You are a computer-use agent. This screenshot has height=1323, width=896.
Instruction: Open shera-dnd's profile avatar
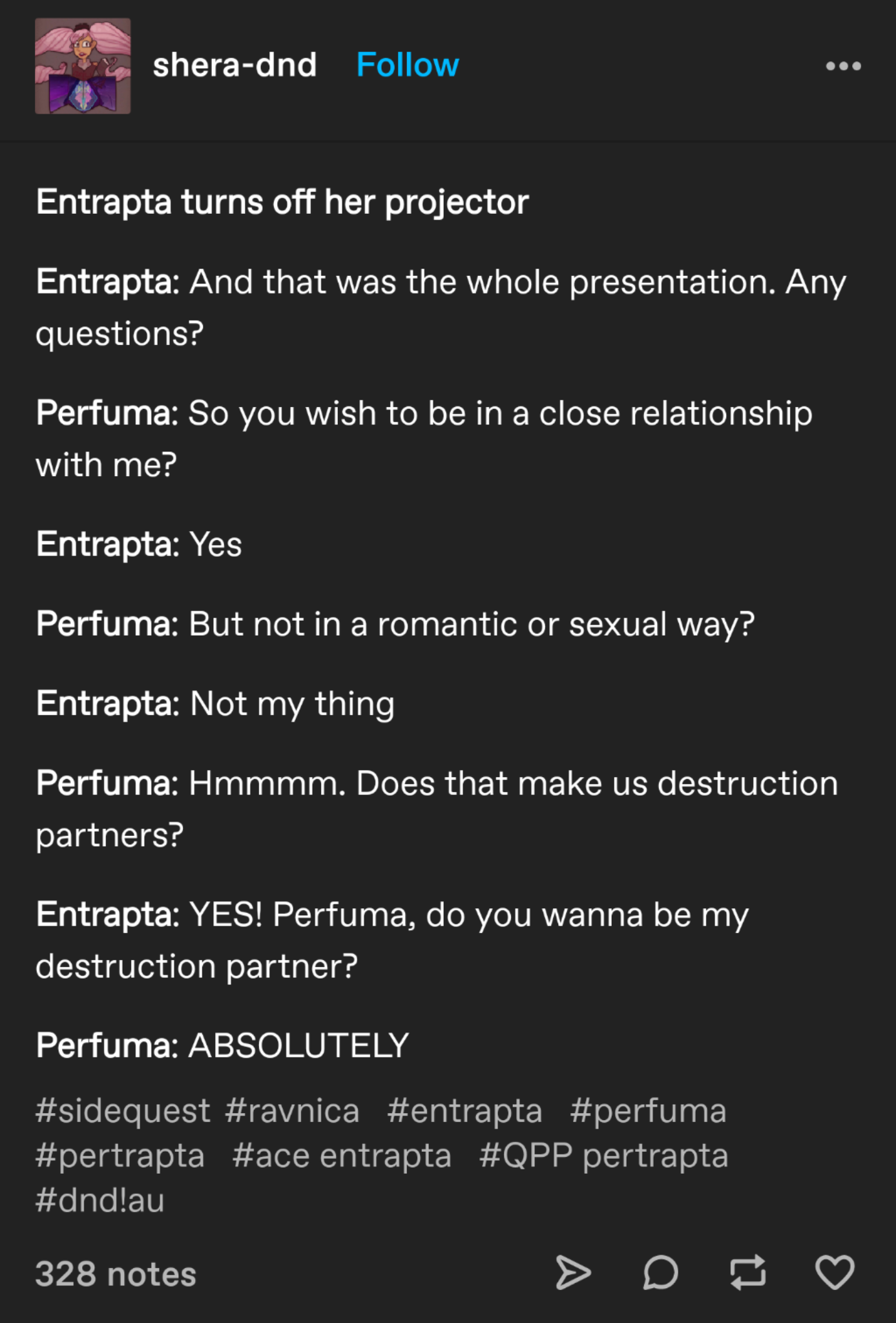click(83, 66)
